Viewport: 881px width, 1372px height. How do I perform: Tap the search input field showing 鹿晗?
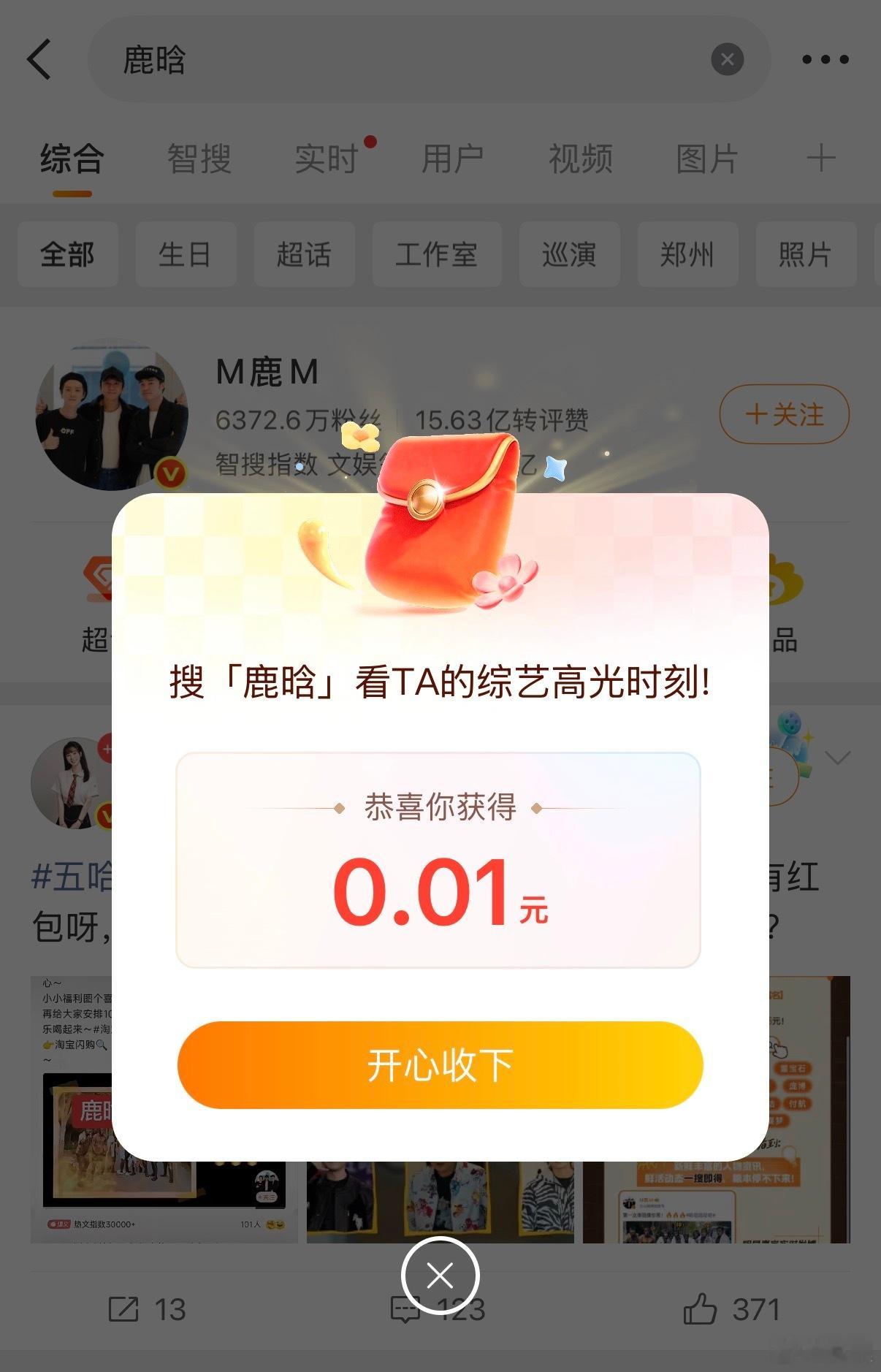[365, 61]
